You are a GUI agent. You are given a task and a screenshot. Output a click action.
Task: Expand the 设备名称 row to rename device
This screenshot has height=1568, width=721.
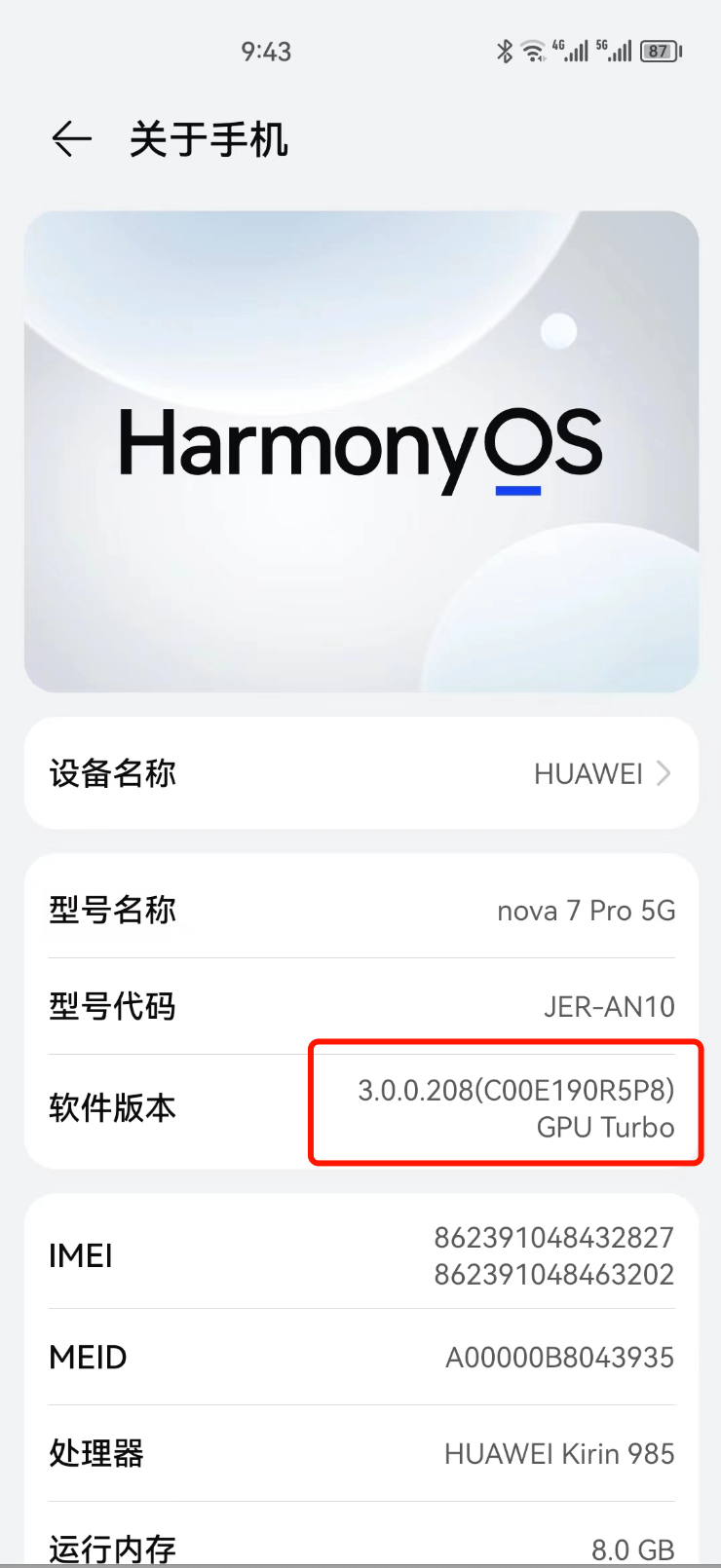click(360, 773)
